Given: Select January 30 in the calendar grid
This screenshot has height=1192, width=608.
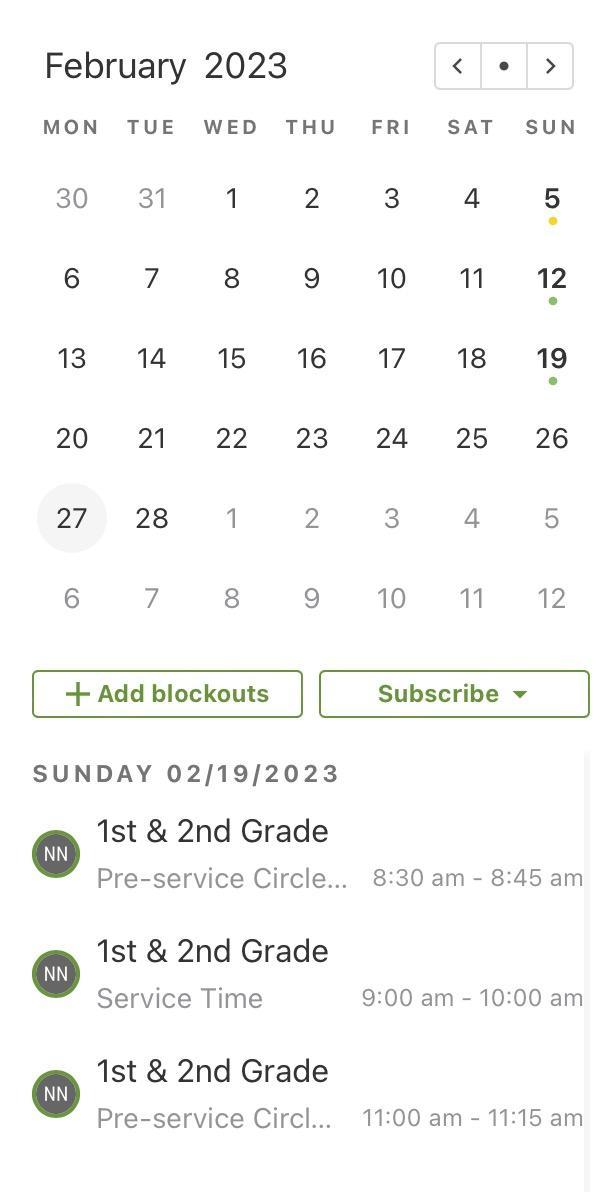Looking at the screenshot, I should coord(72,199).
